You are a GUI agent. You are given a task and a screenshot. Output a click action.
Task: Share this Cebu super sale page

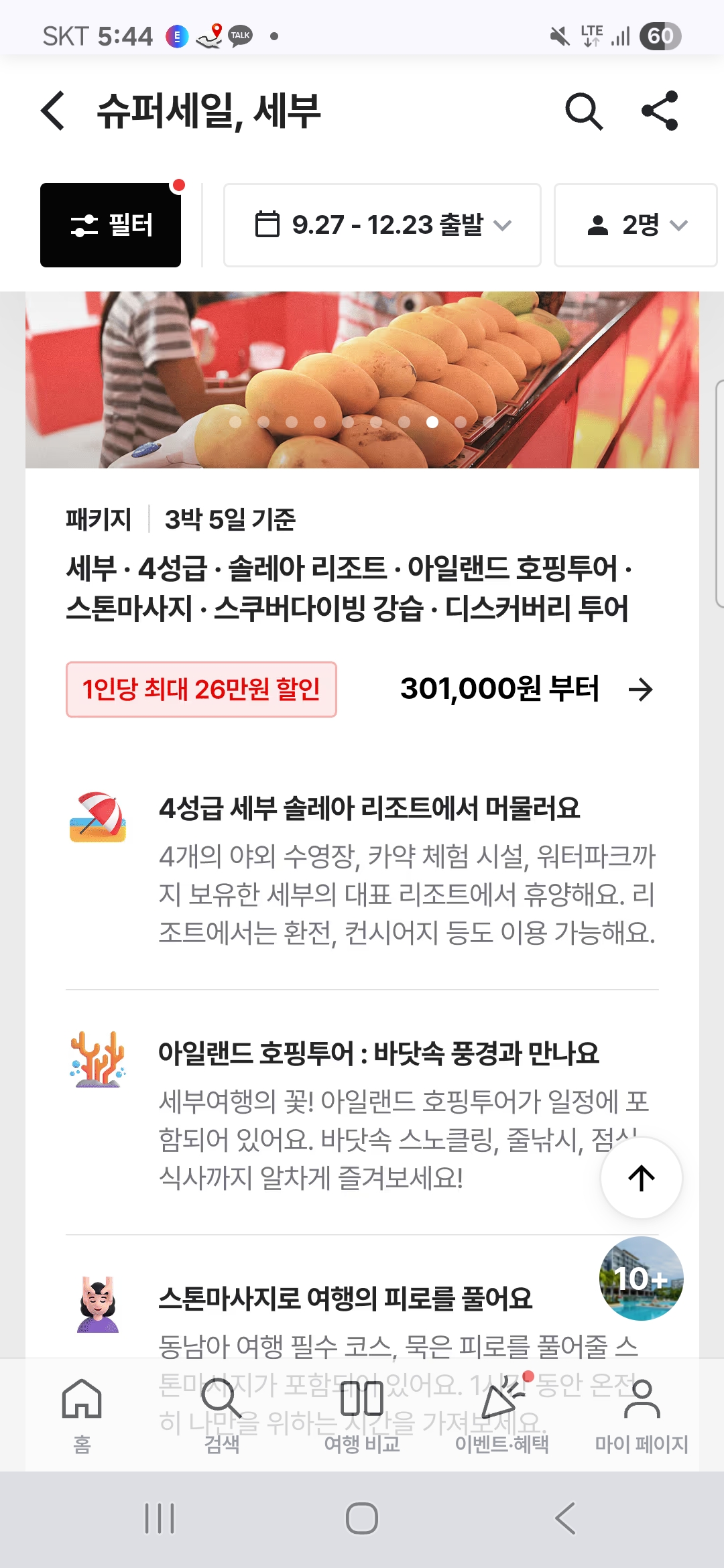tap(660, 111)
